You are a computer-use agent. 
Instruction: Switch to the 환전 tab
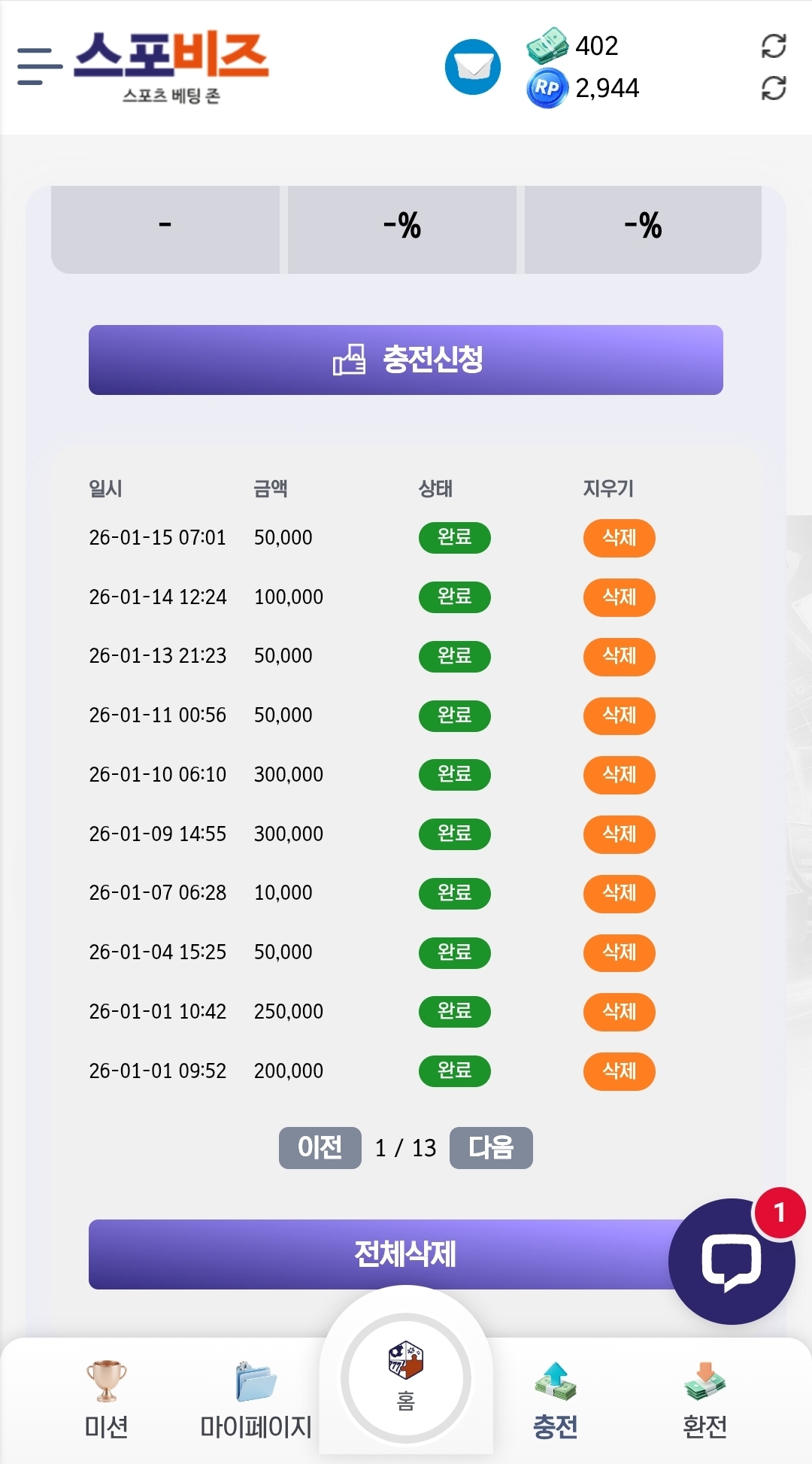[704, 1399]
